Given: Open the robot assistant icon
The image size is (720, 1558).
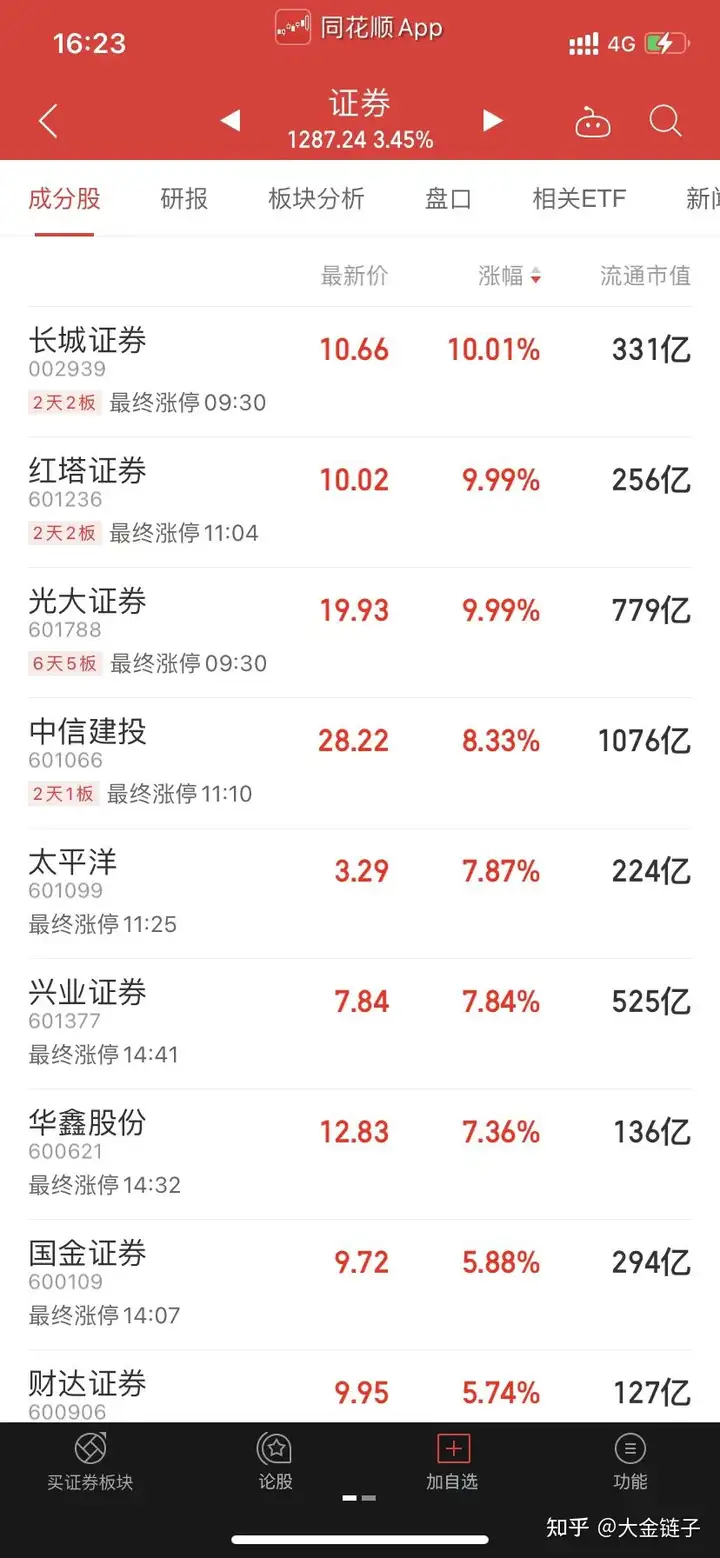Looking at the screenshot, I should click(x=593, y=123).
